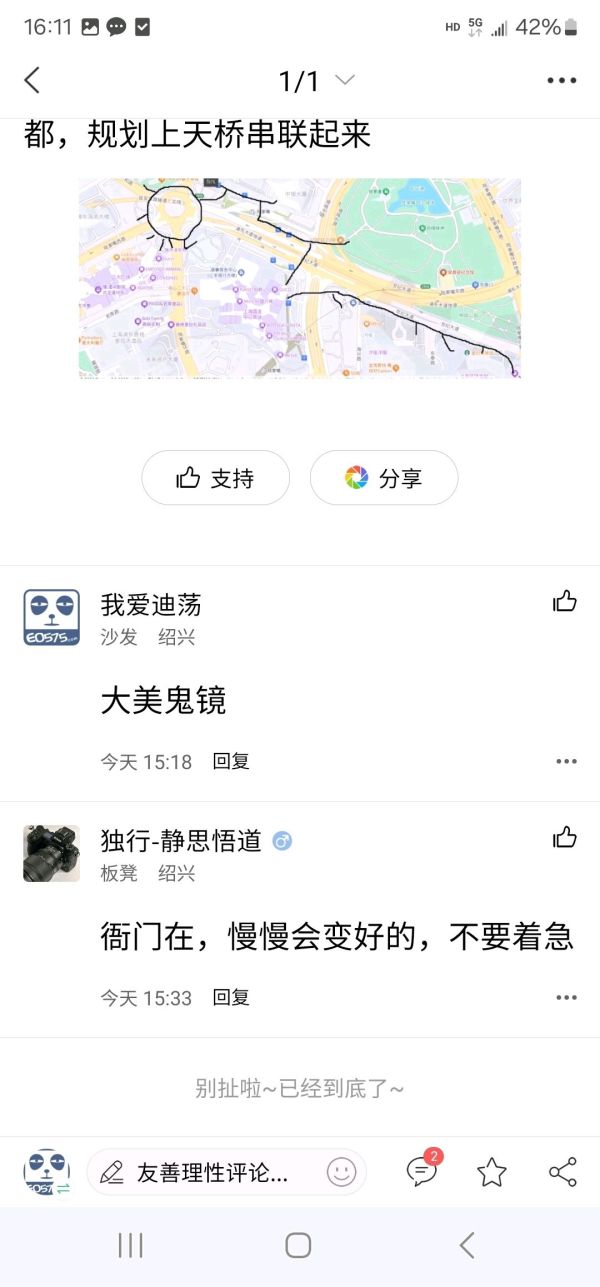Viewport: 600px width, 1287px height.
Task: Open 我爱迪荡's profile avatar
Action: pos(52,618)
